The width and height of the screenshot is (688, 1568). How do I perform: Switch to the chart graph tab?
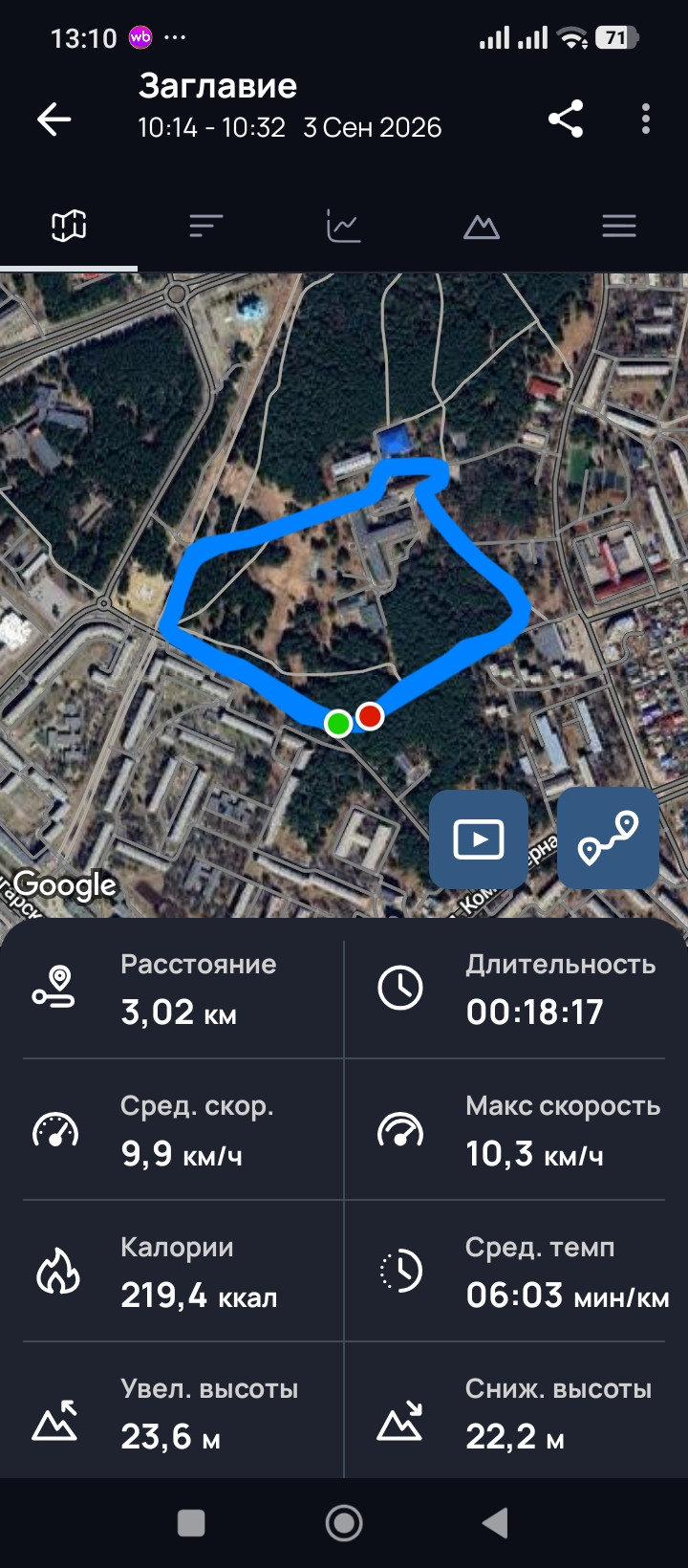[x=344, y=227]
